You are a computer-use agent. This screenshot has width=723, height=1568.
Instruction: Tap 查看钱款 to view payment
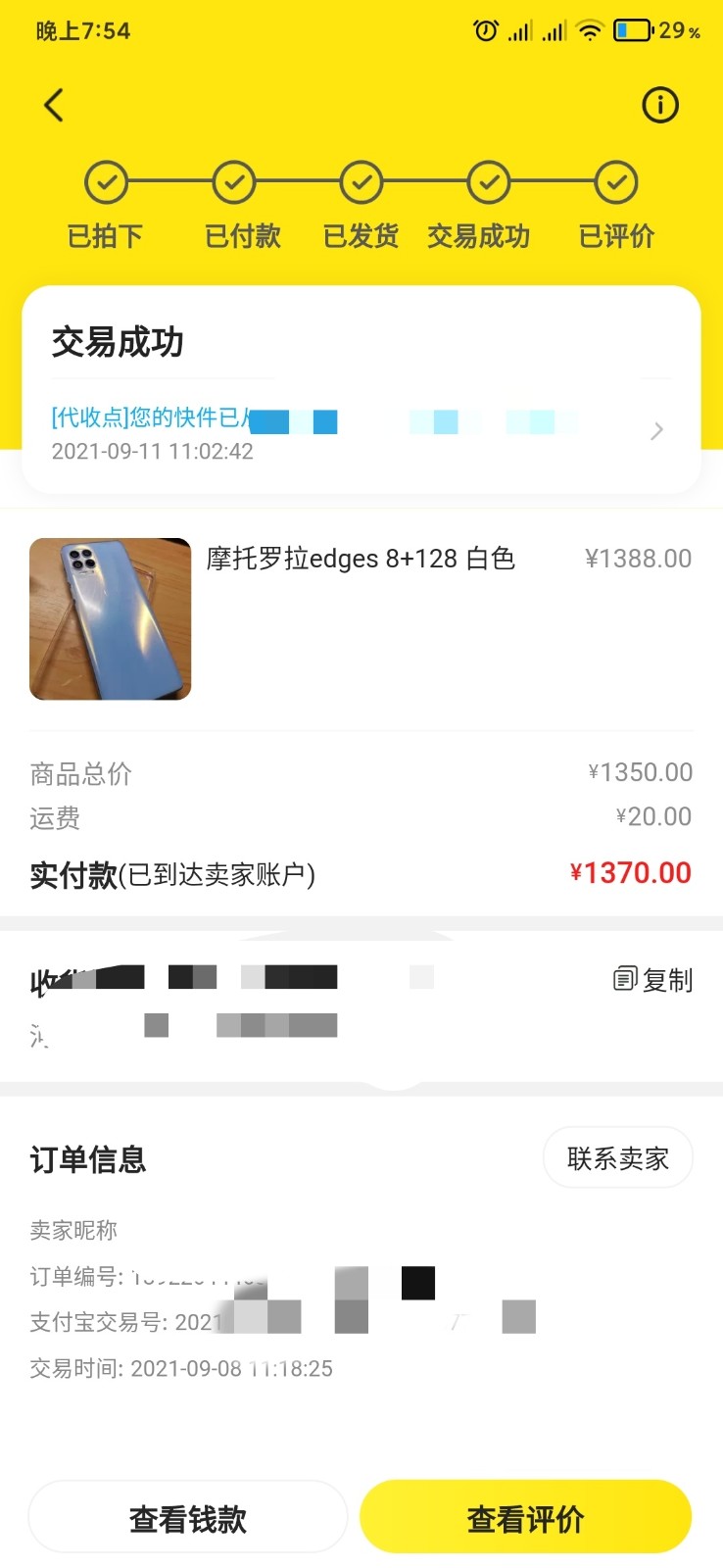point(188,1518)
